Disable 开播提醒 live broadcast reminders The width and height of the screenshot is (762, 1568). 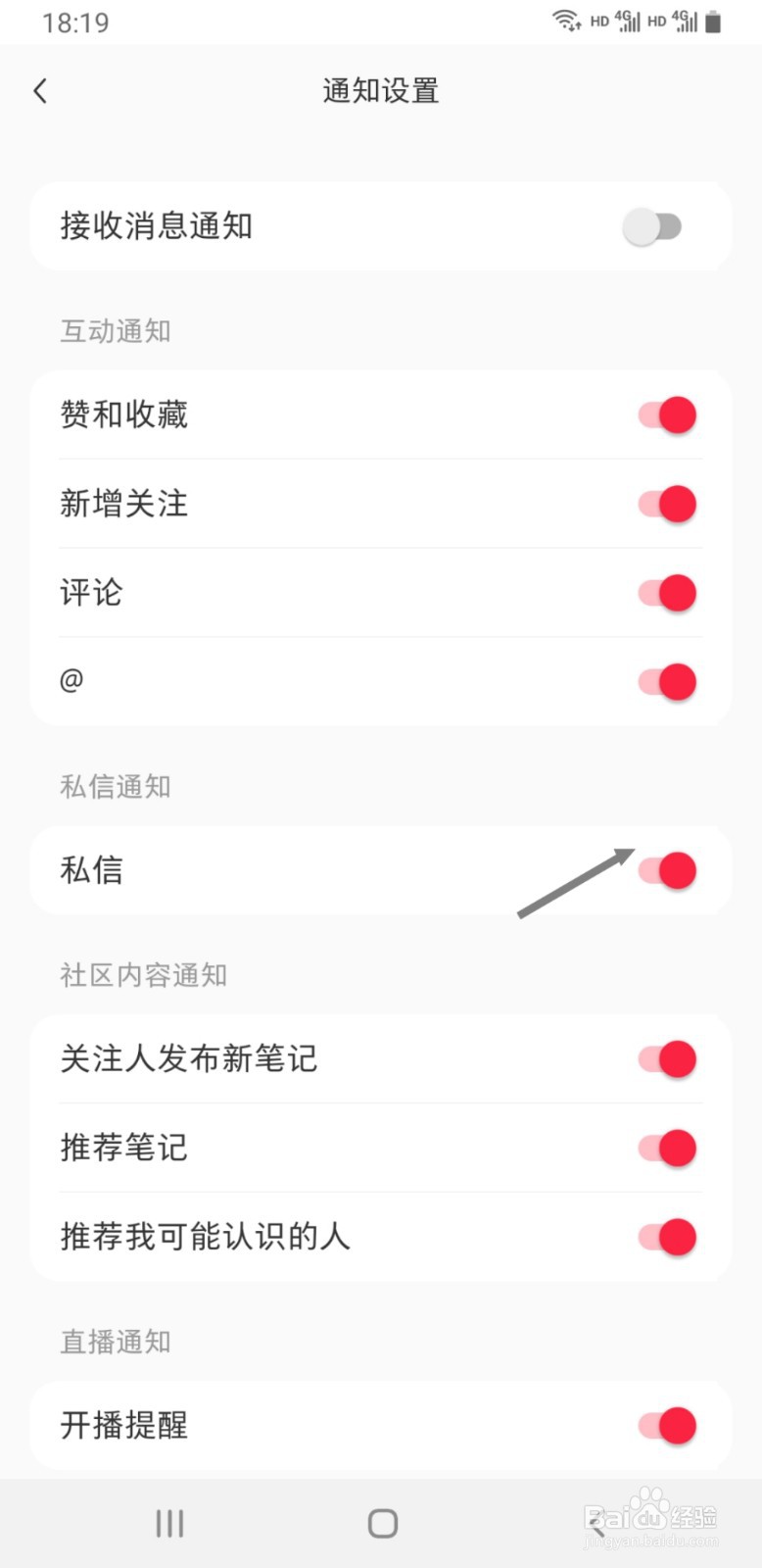tap(666, 1426)
